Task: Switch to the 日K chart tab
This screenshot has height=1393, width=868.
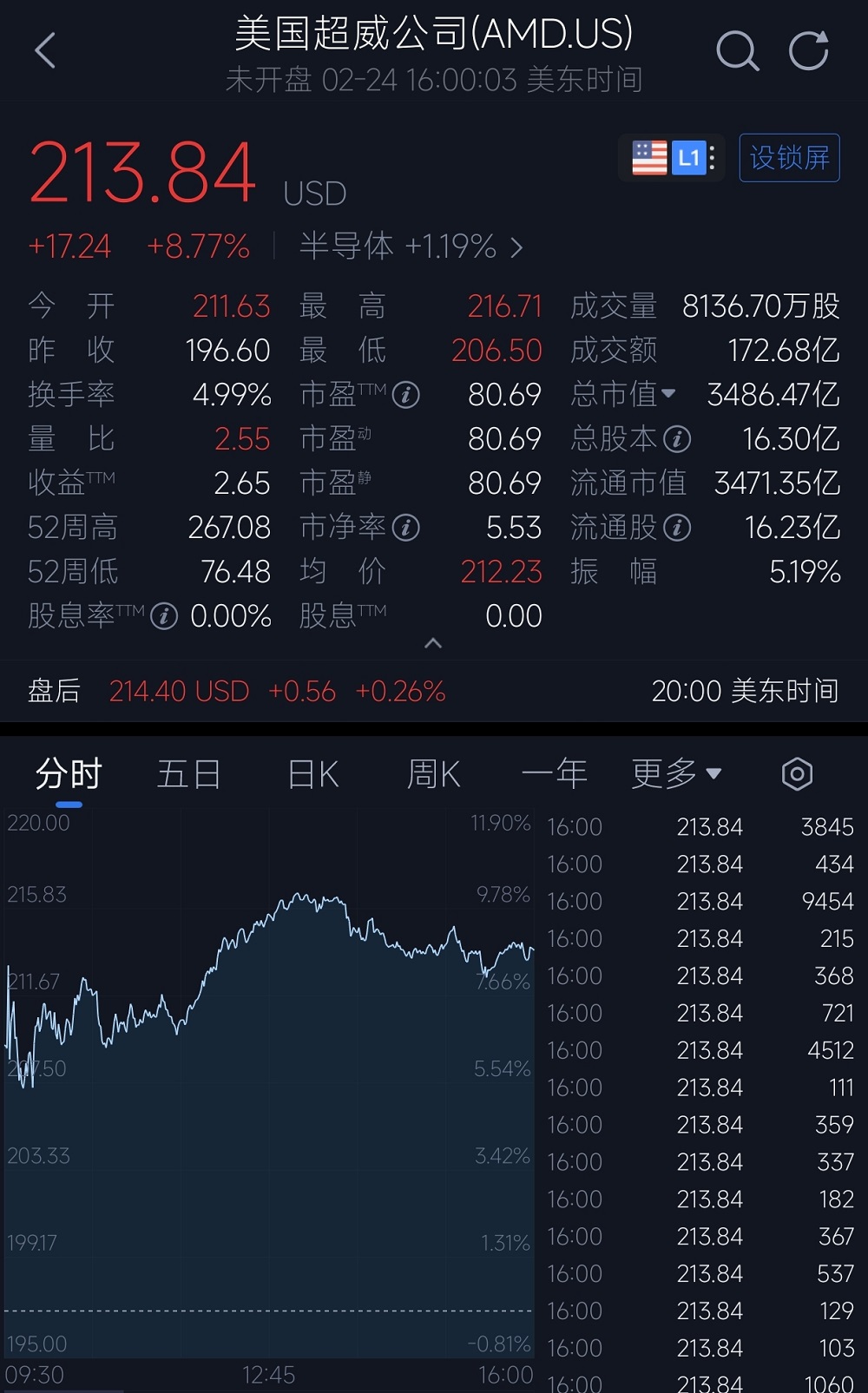Action: tap(311, 772)
